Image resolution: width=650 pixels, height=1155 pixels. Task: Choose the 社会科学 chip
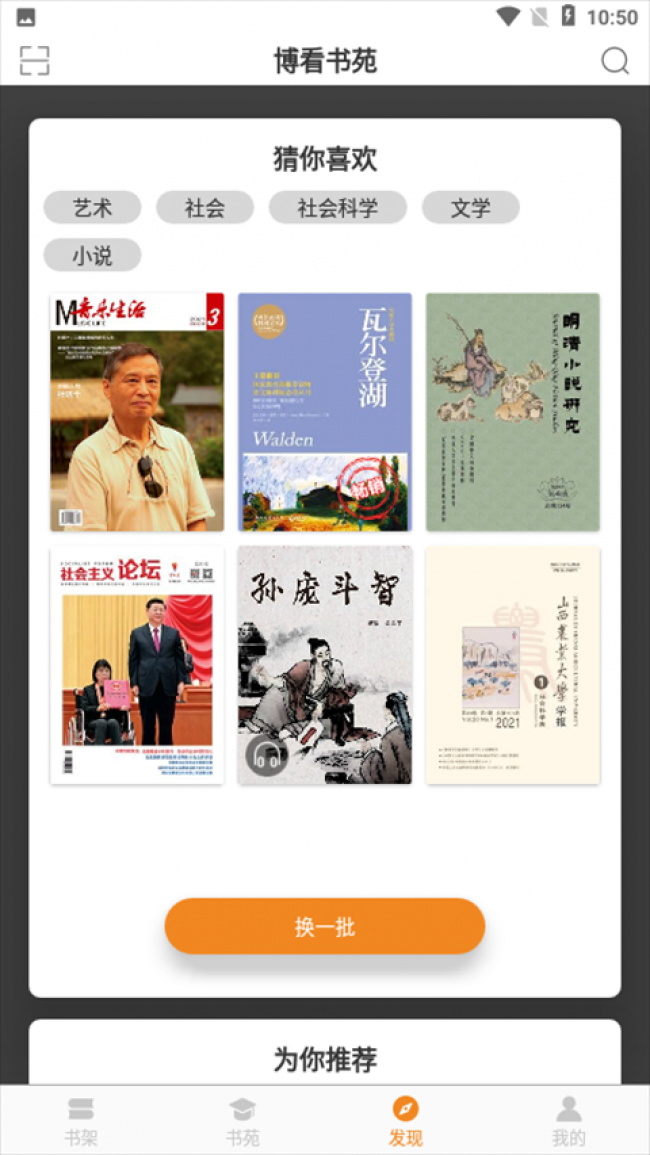[x=337, y=208]
